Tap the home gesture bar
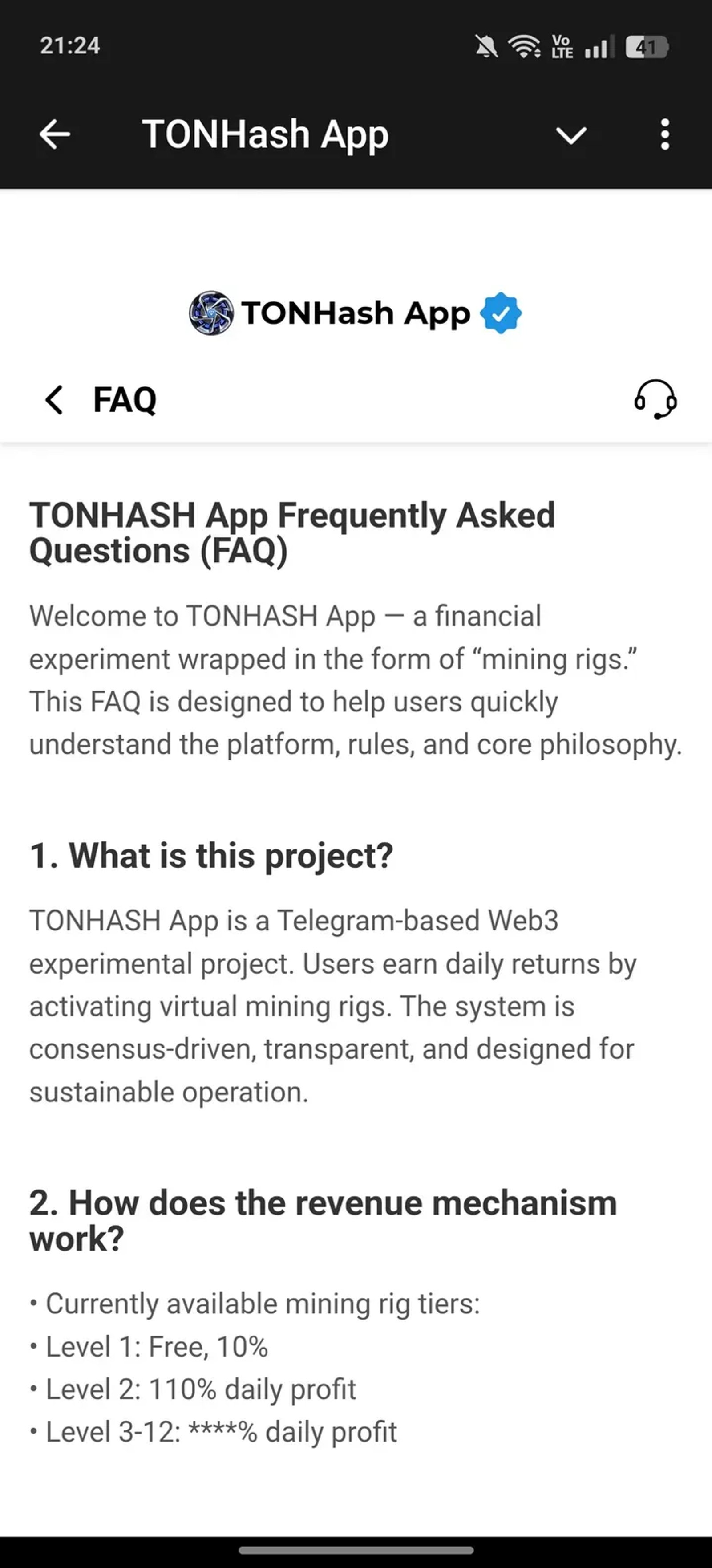This screenshot has height=1568, width=712. coord(356,1549)
